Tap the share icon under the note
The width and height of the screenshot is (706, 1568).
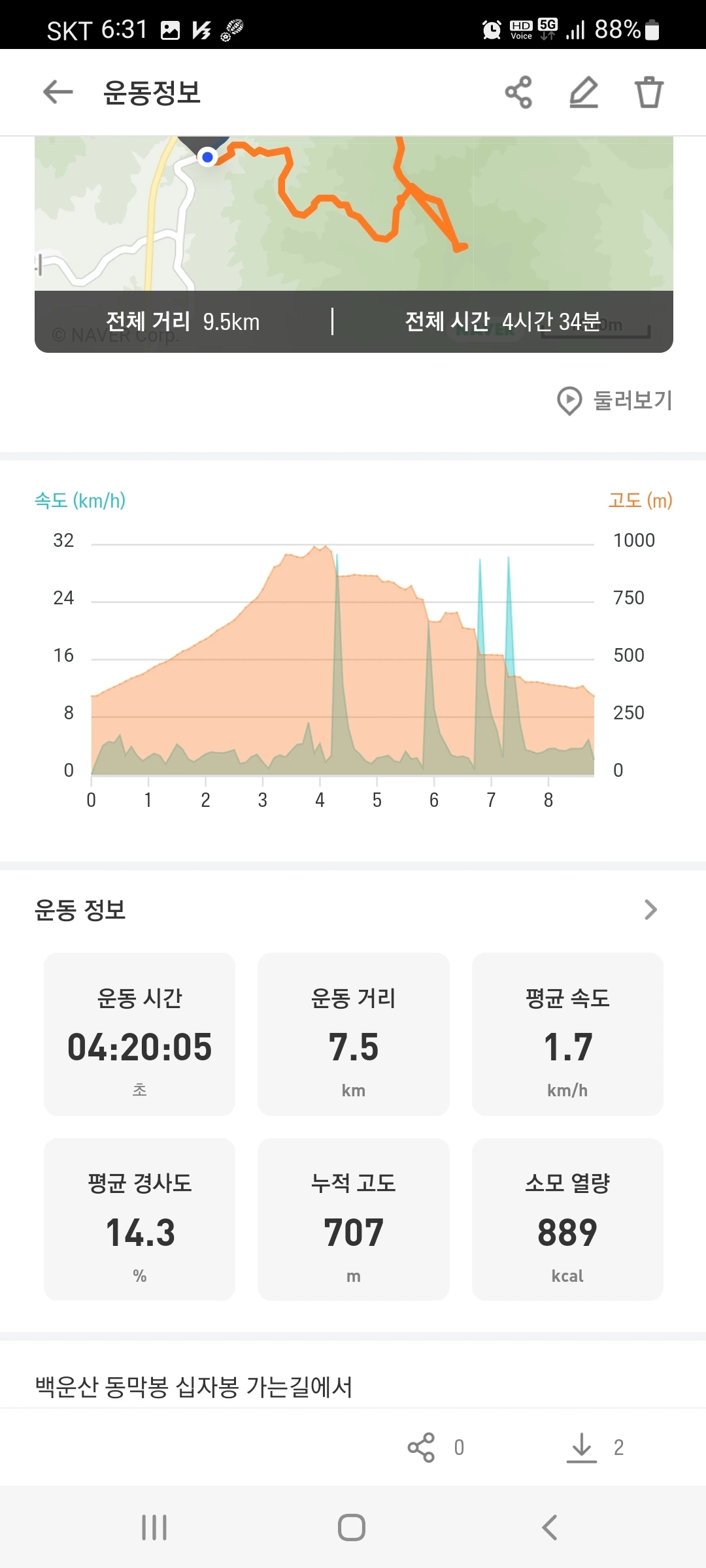[x=422, y=1447]
